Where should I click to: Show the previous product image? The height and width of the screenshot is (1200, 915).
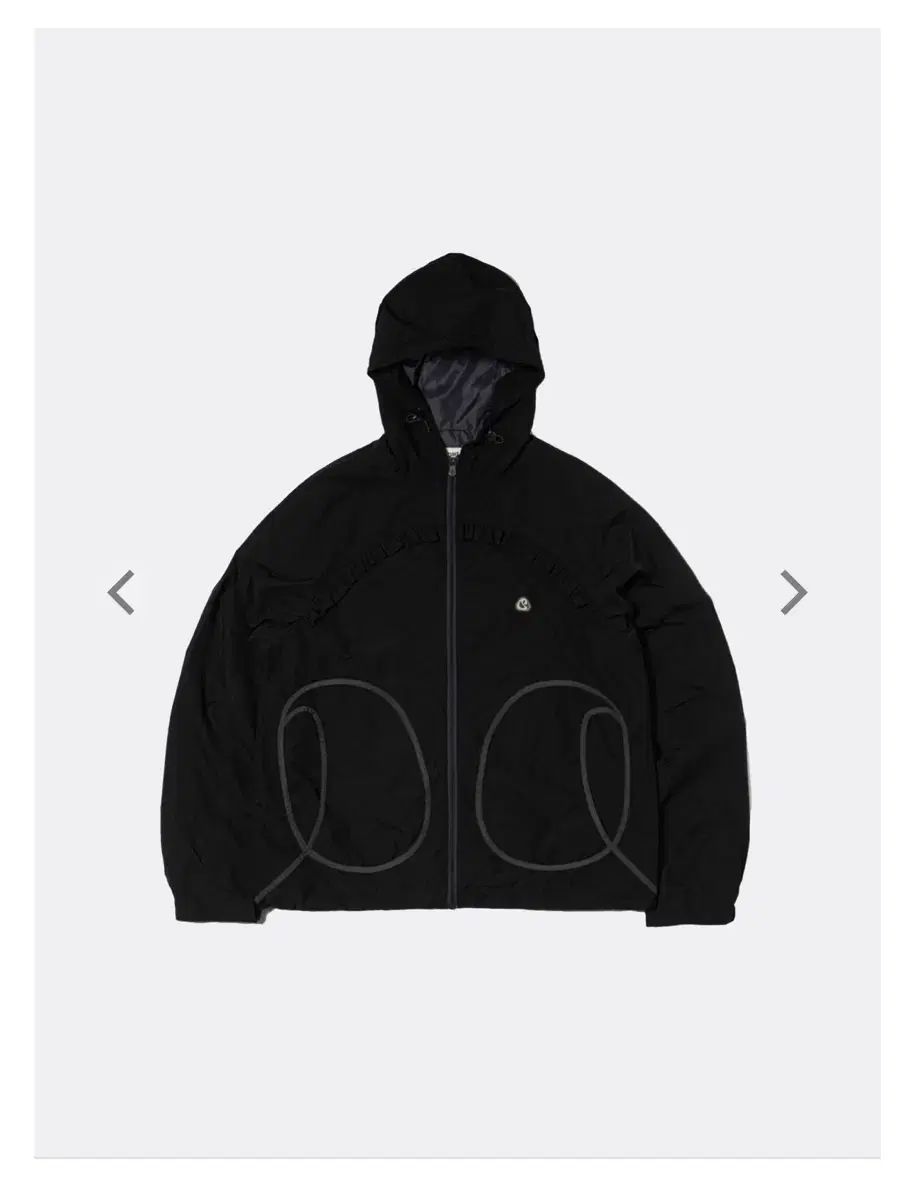click(121, 593)
